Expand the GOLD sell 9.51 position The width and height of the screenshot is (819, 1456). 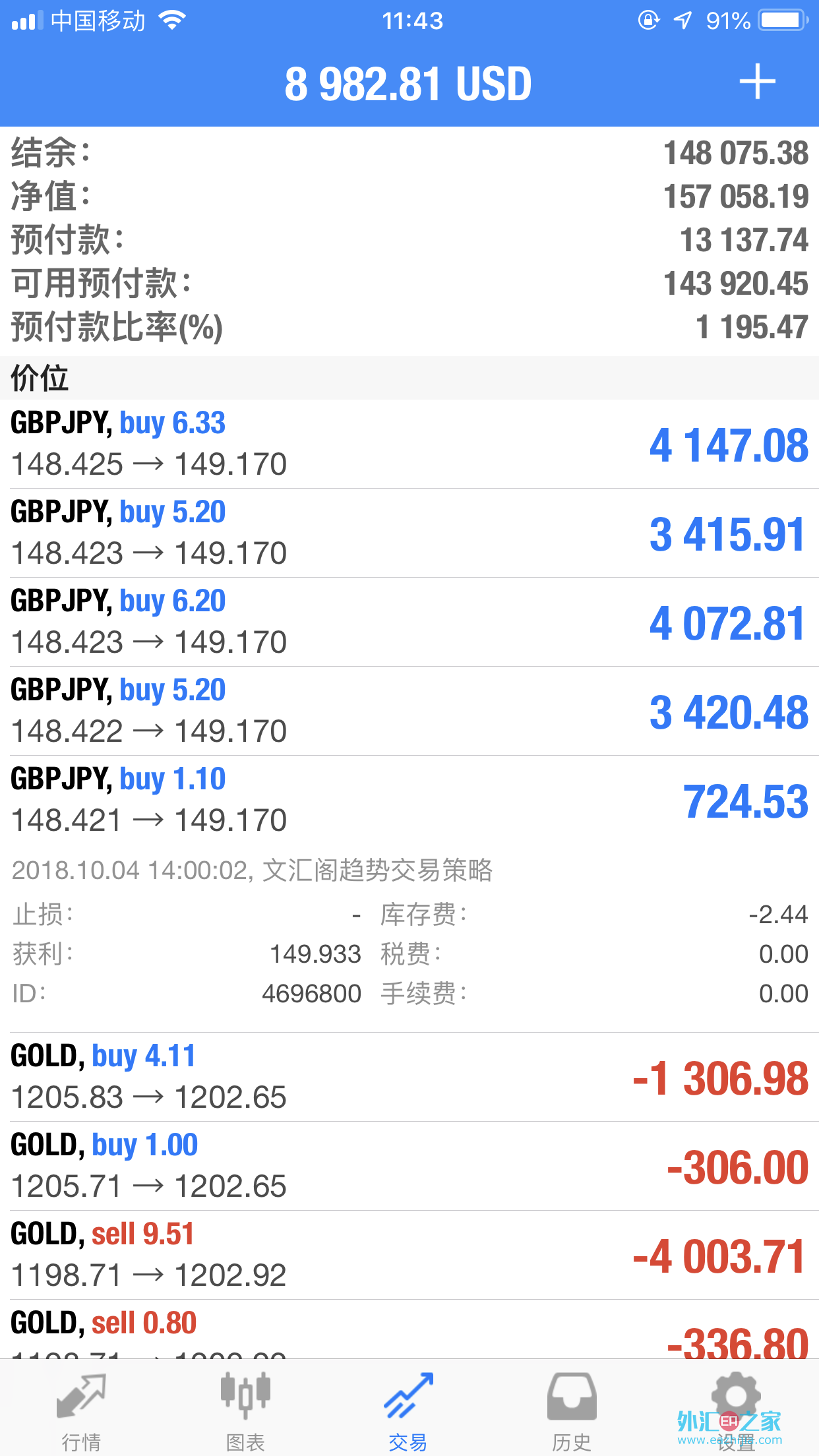(409, 1255)
